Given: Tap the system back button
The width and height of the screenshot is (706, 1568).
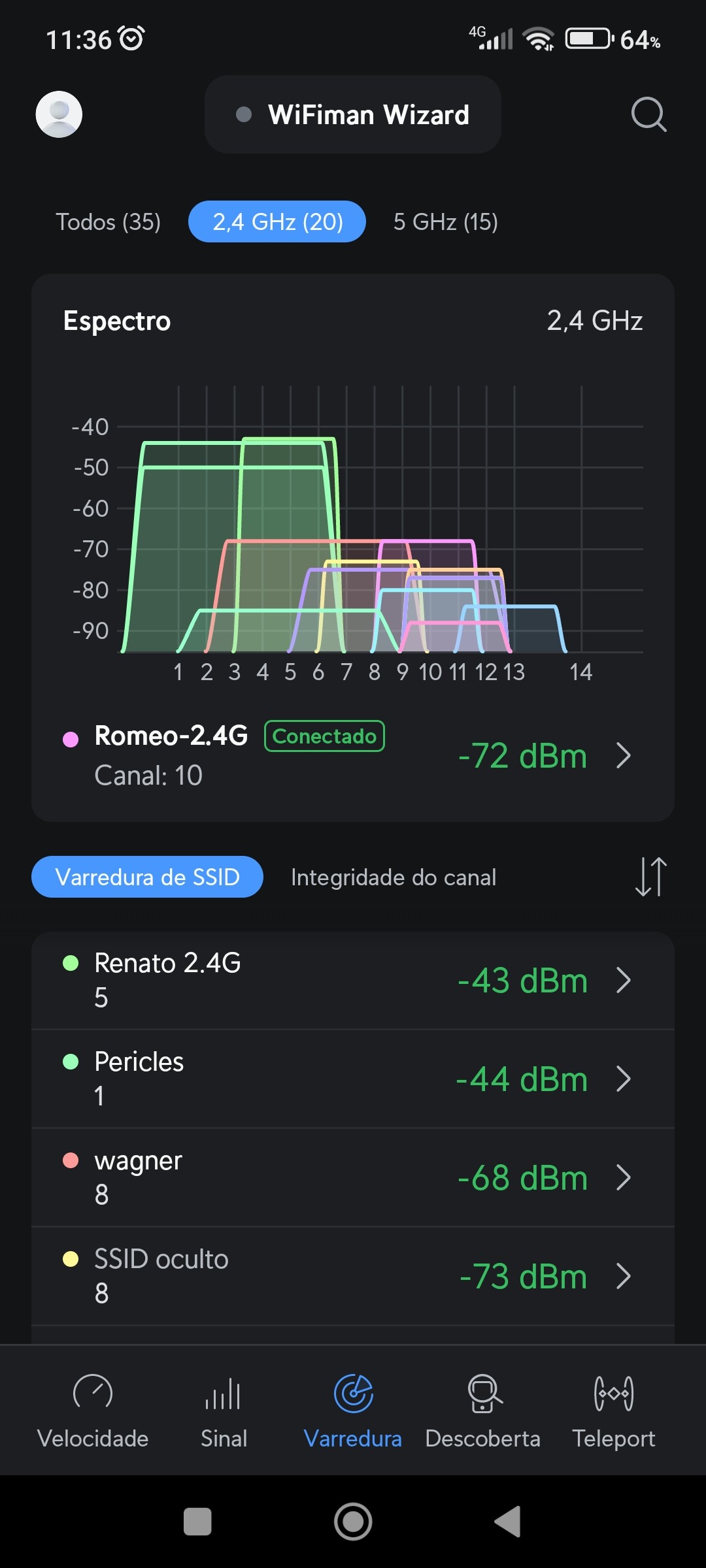Looking at the screenshot, I should pyautogui.click(x=508, y=1522).
